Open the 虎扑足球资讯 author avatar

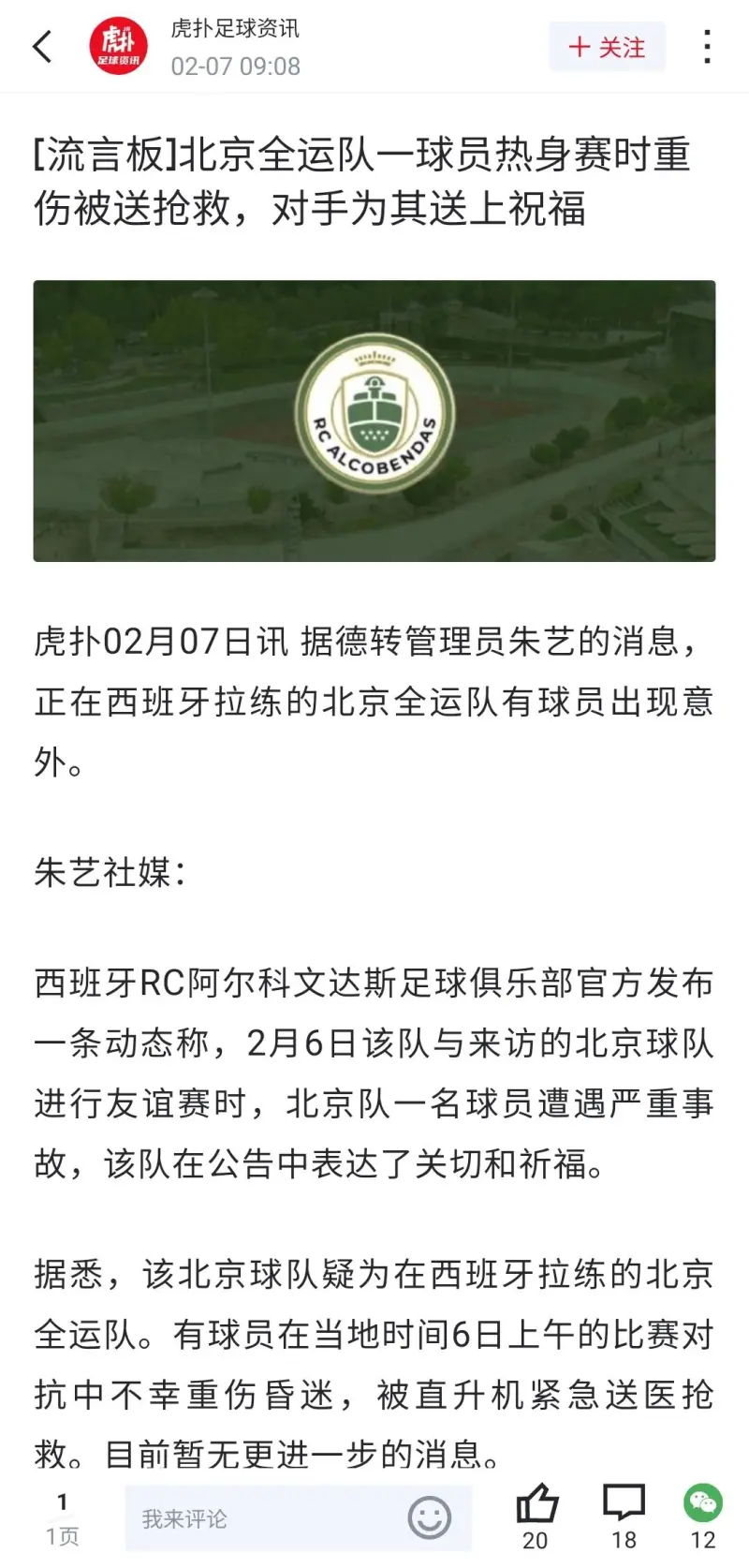119,46
